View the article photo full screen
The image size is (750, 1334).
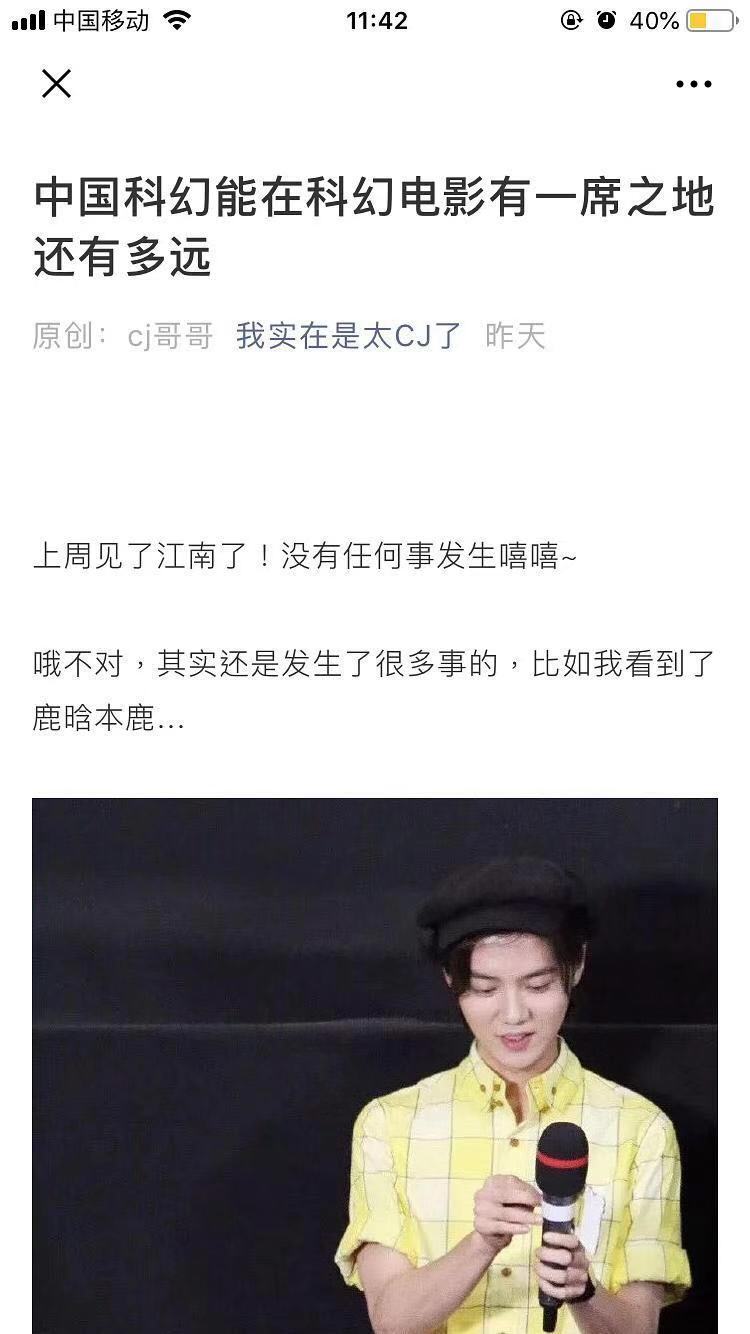tap(375, 1065)
